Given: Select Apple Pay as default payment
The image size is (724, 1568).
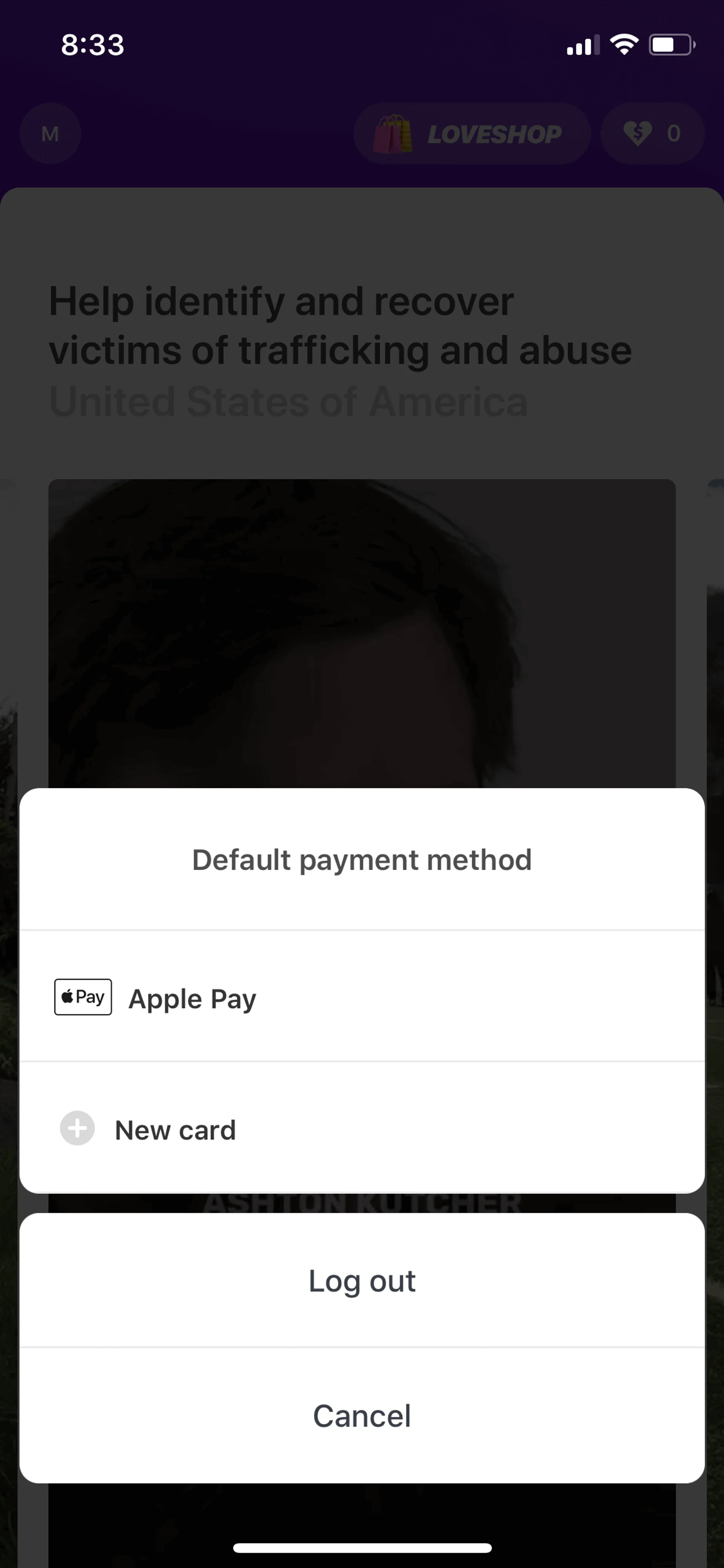Looking at the screenshot, I should [361, 998].
